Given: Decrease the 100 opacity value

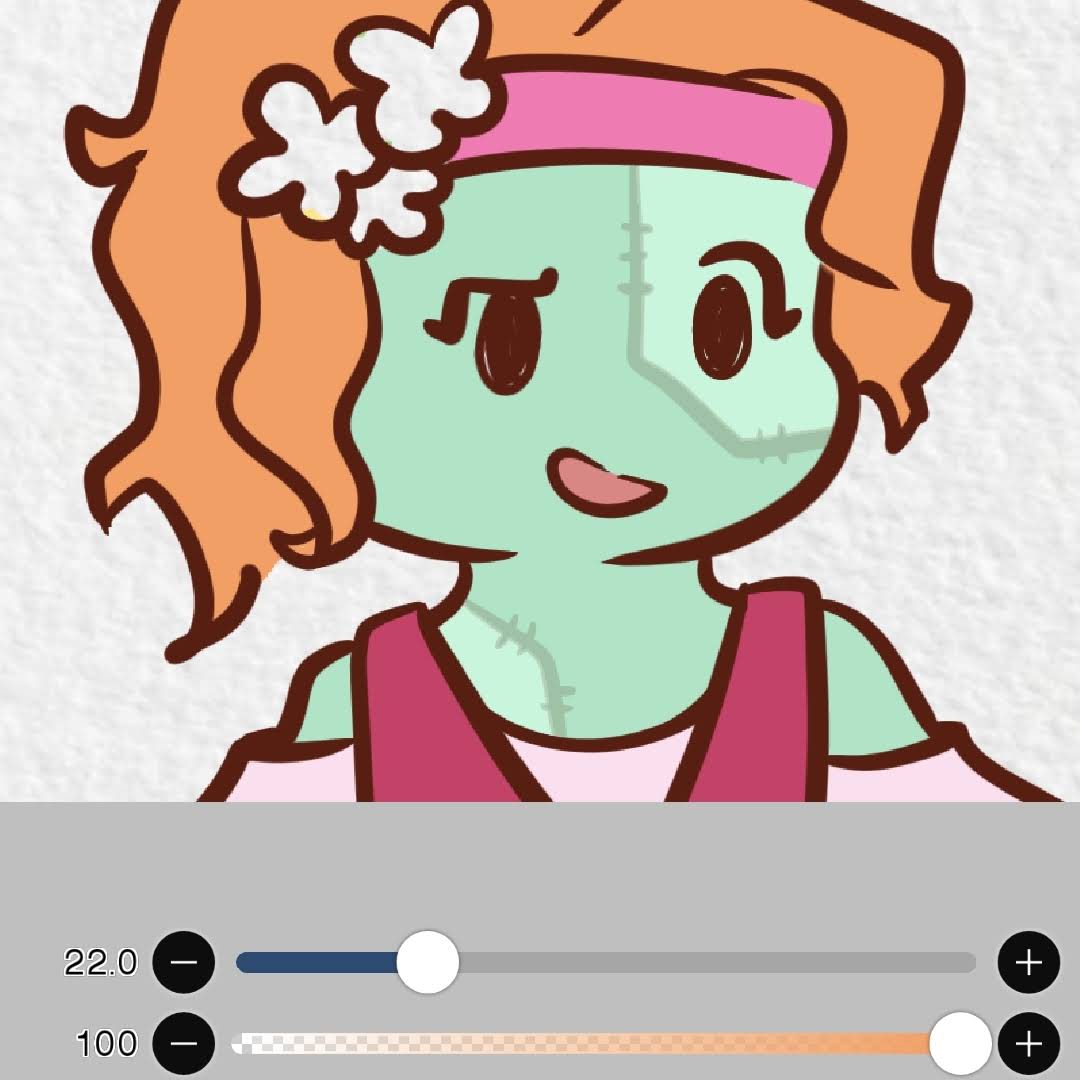Looking at the screenshot, I should 184,1043.
